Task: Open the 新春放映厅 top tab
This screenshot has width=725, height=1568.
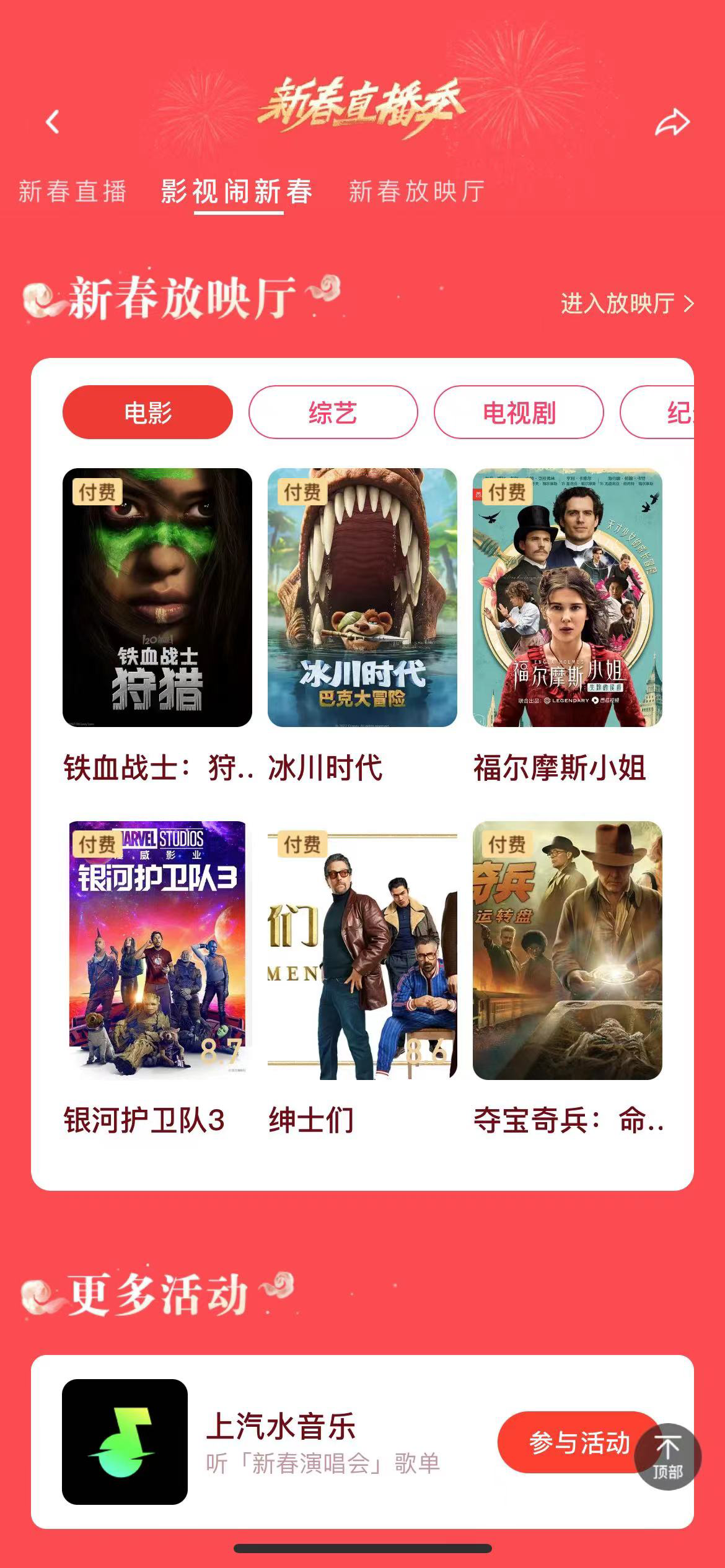Action: pyautogui.click(x=416, y=191)
